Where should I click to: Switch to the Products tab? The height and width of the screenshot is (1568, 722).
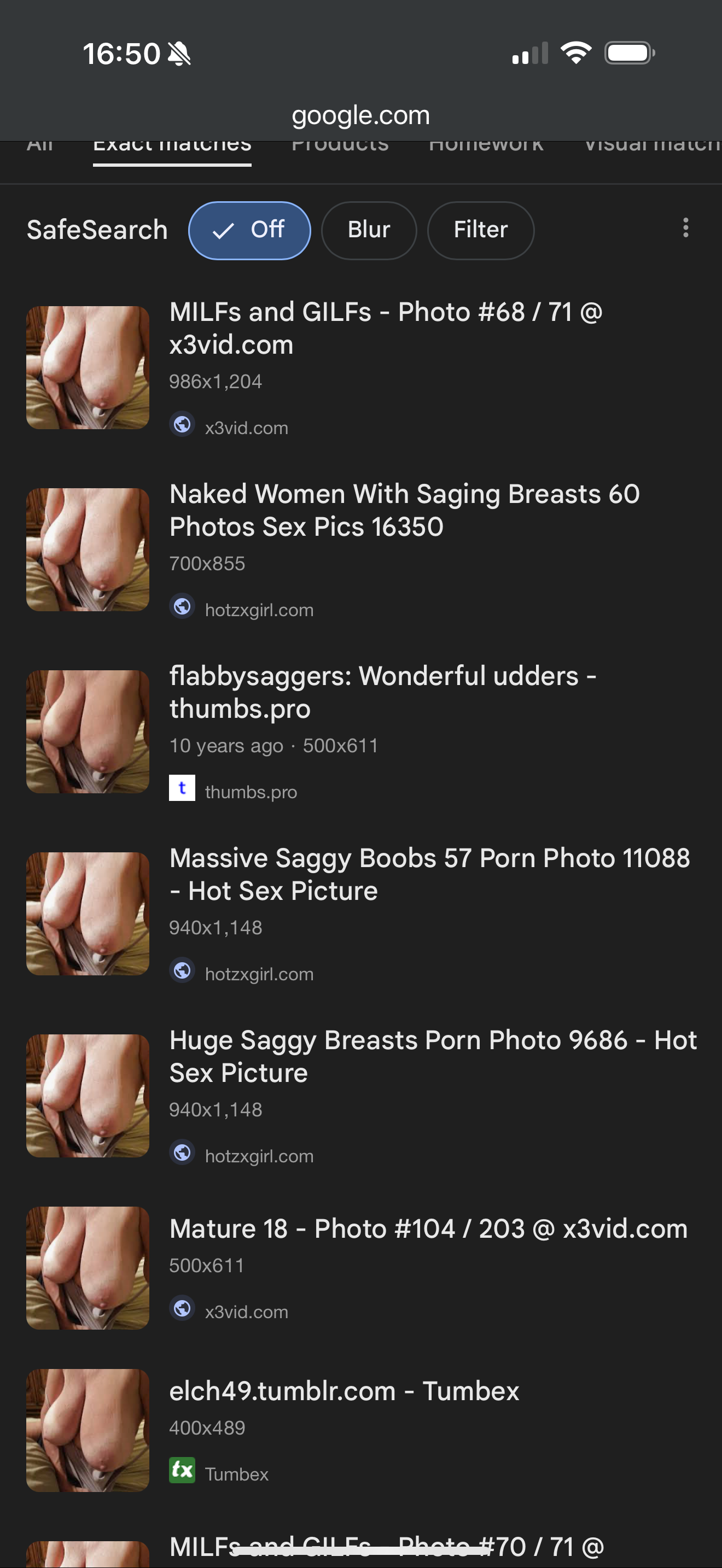[x=340, y=147]
